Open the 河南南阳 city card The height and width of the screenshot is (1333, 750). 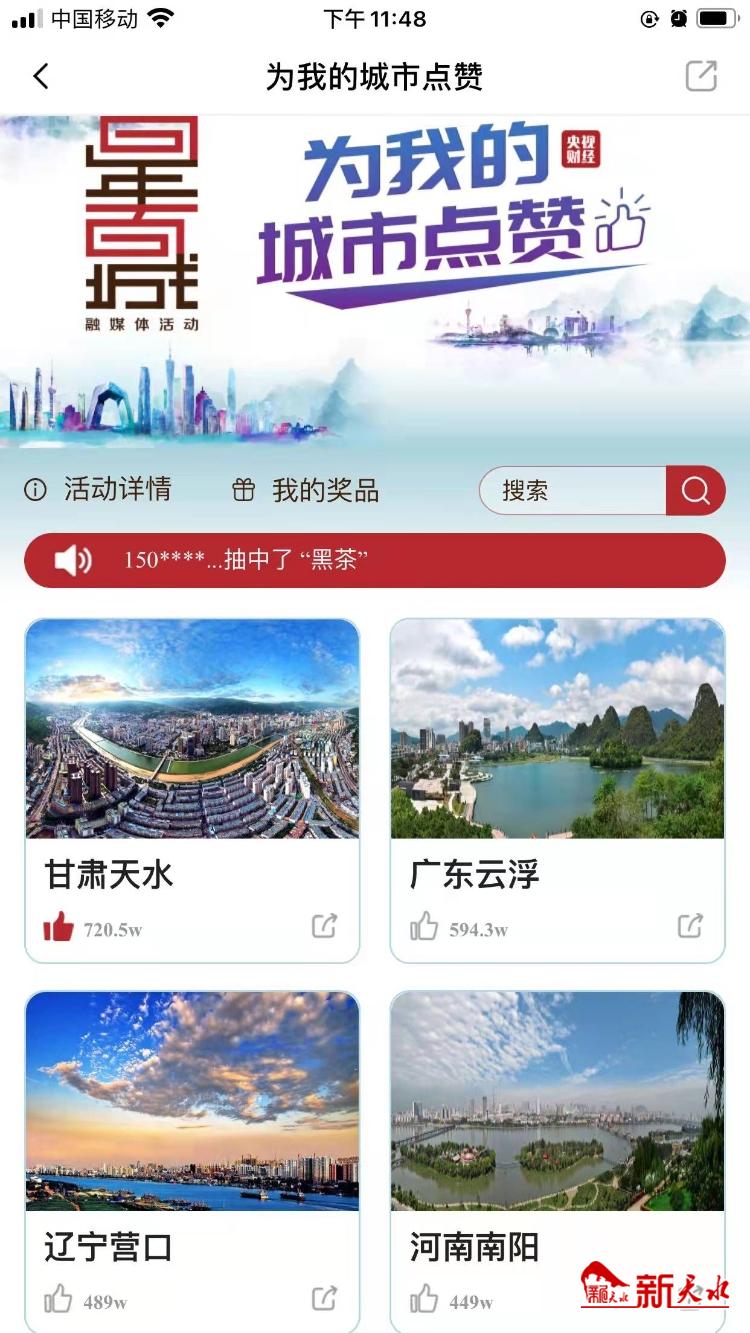[x=557, y=1101]
